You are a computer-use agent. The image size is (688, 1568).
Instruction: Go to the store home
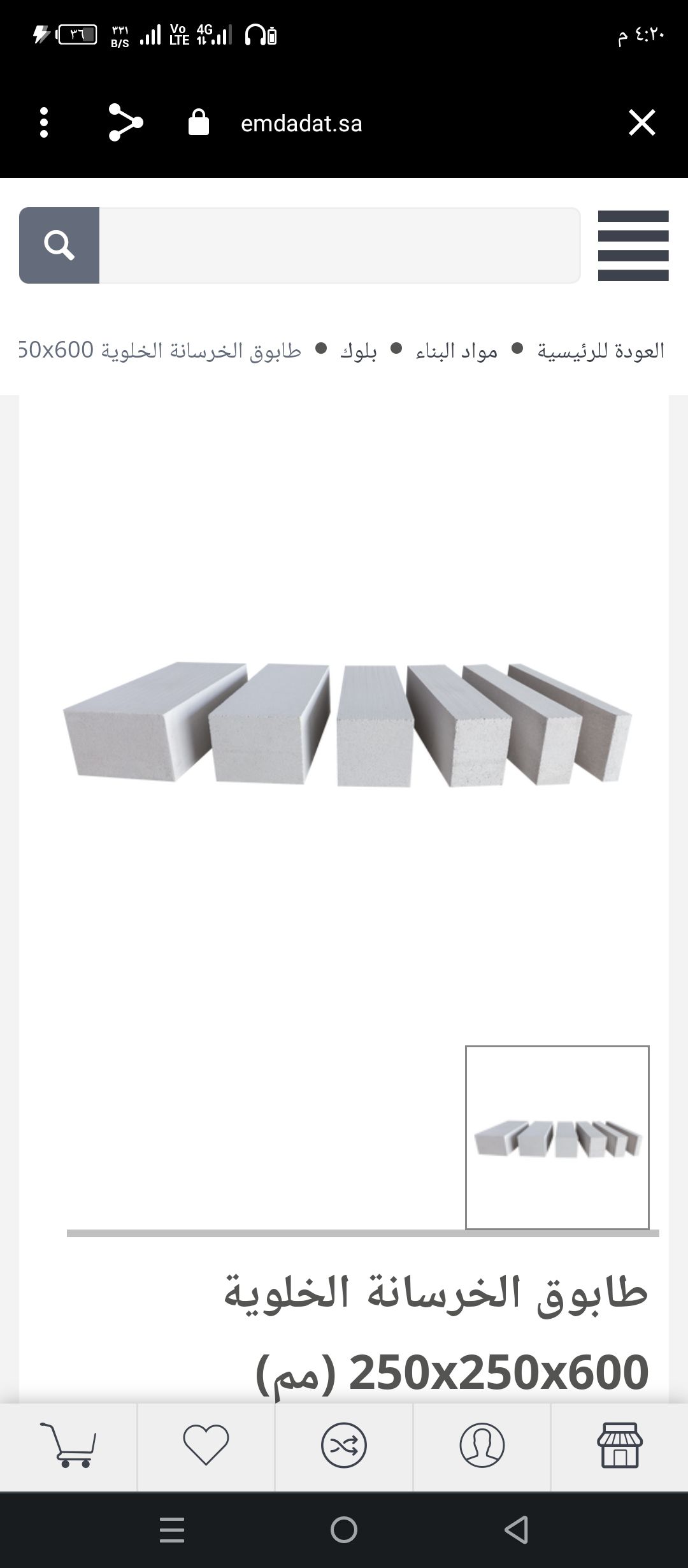point(619,1446)
